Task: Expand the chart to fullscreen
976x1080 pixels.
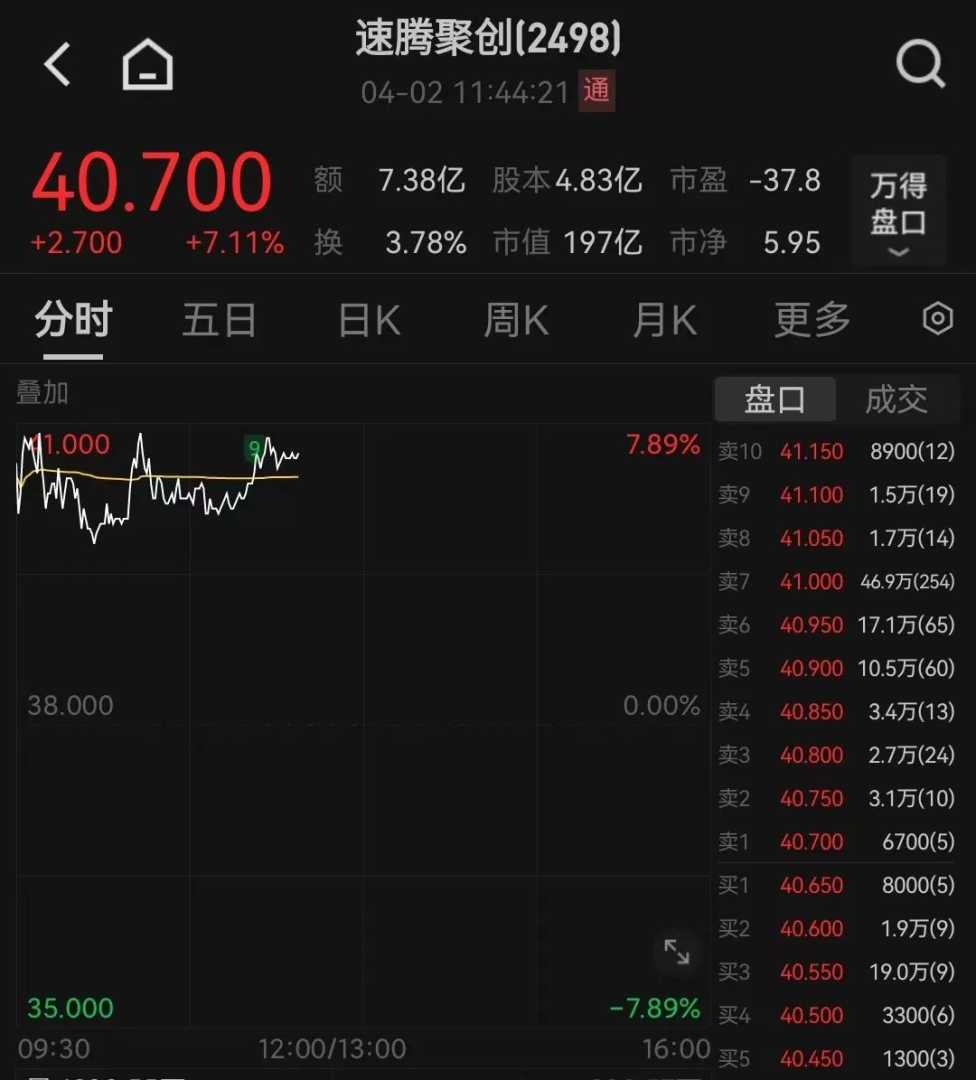Action: tap(677, 952)
